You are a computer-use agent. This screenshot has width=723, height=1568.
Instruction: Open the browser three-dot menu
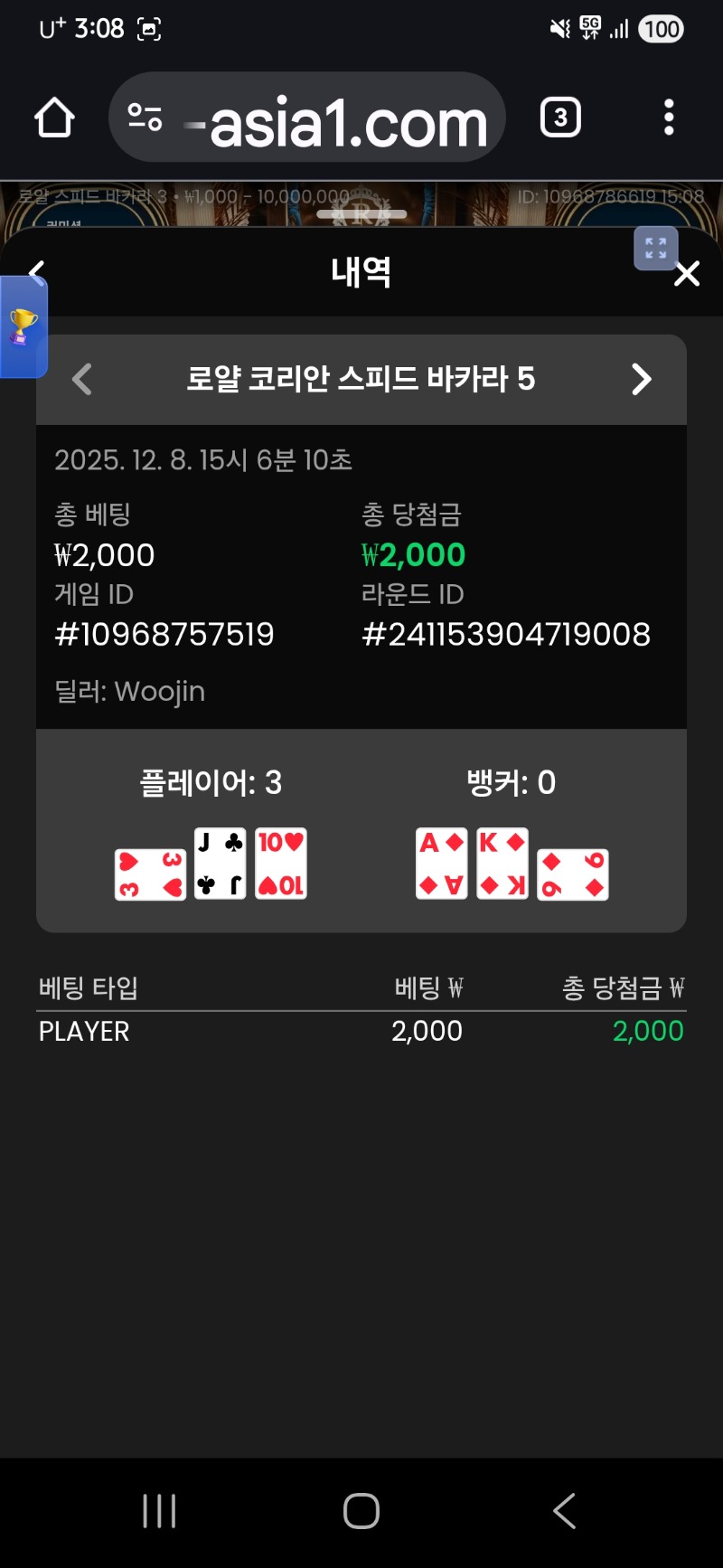coord(669,118)
